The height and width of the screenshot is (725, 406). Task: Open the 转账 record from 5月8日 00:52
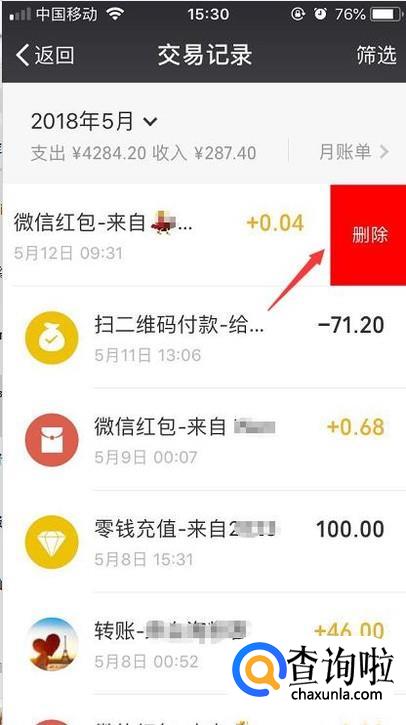click(204, 643)
